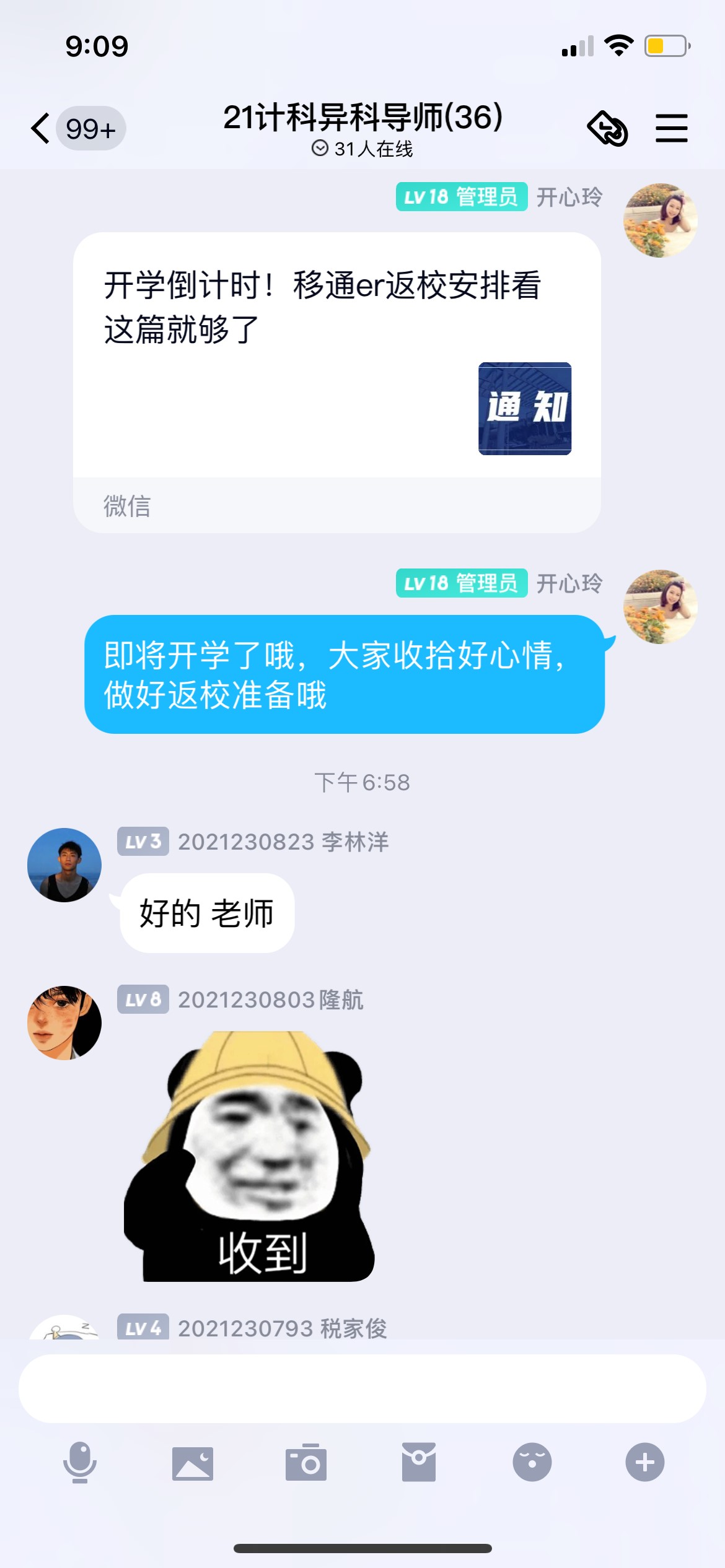Open the camera to take photo

click(x=306, y=1462)
